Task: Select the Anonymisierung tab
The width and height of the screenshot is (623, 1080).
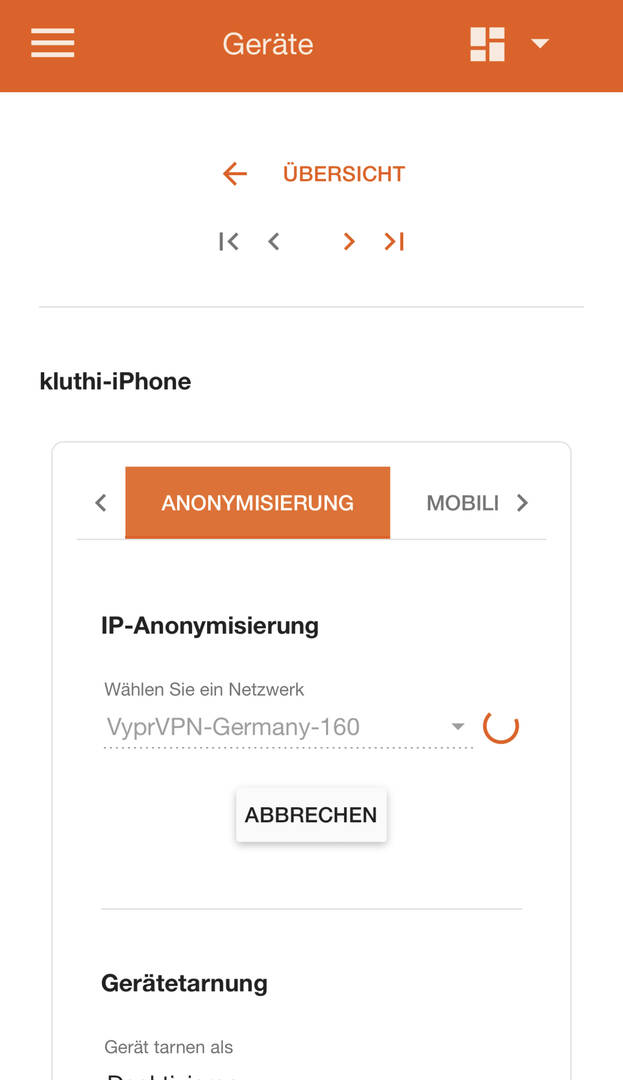Action: coord(257,503)
